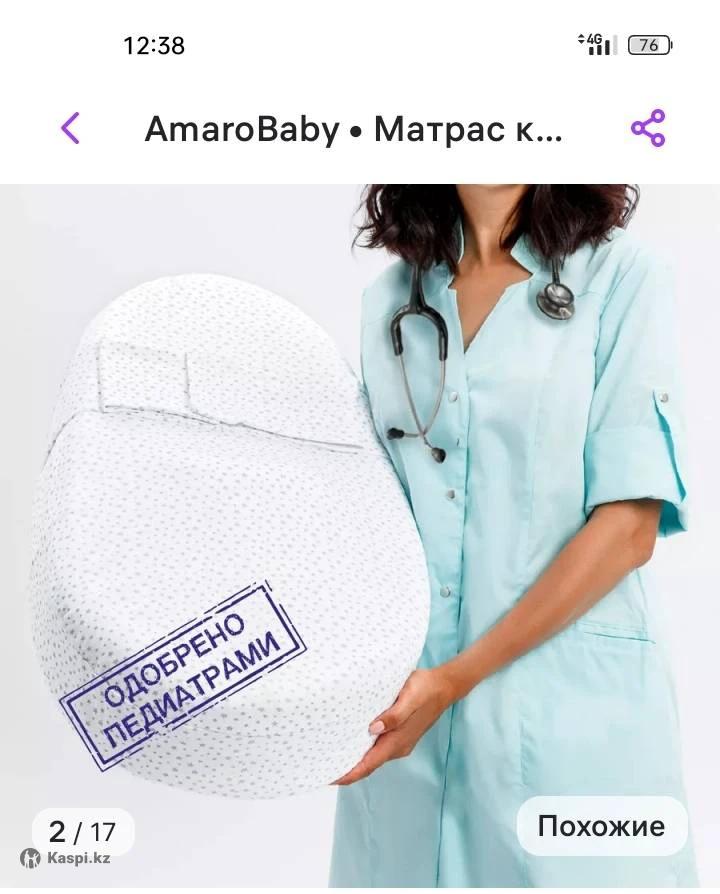Go back from the AmaroBaby product page
720x894 pixels.
[70, 129]
